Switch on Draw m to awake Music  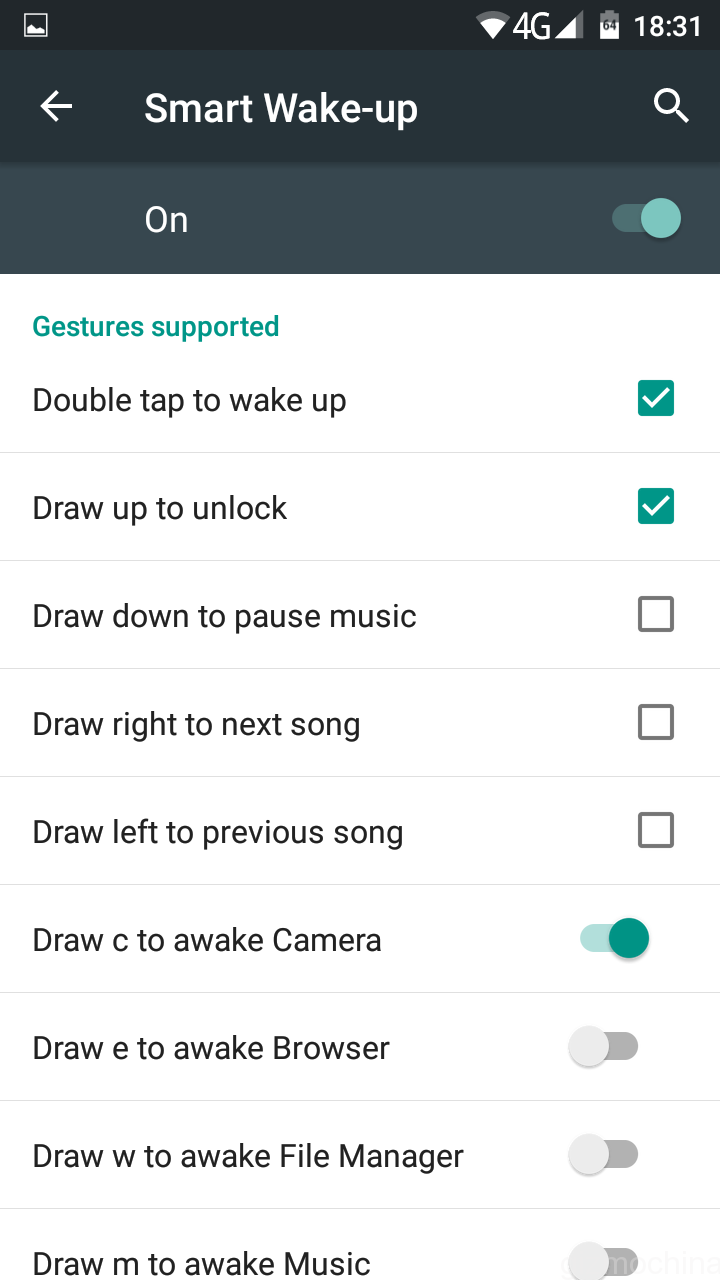603,1260
